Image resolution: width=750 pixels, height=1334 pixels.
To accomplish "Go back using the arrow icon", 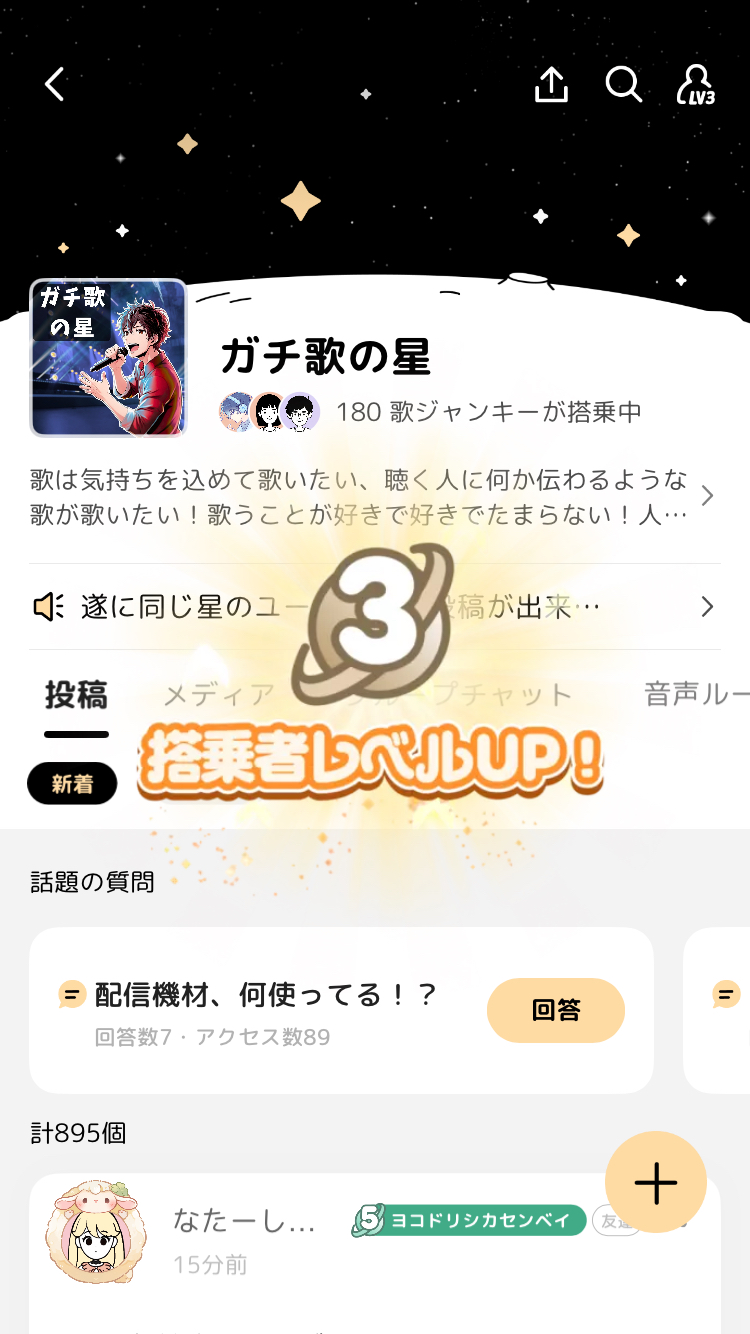I will [x=55, y=85].
